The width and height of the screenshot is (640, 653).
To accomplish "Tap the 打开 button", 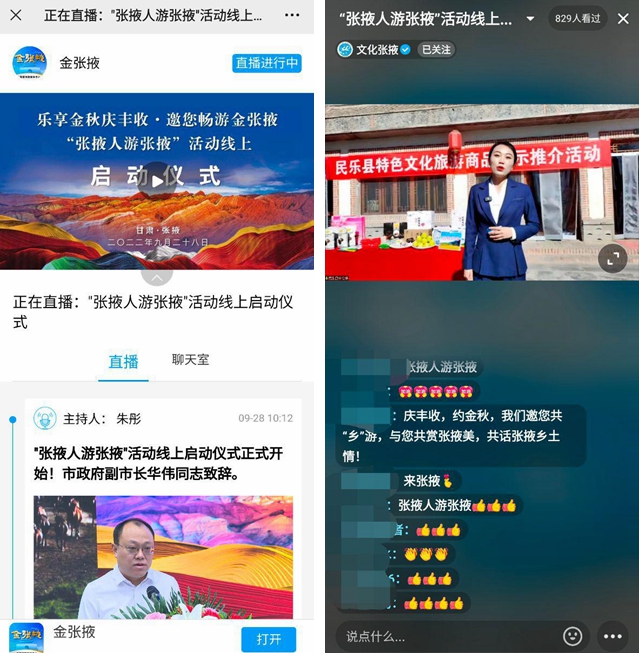I will [269, 639].
